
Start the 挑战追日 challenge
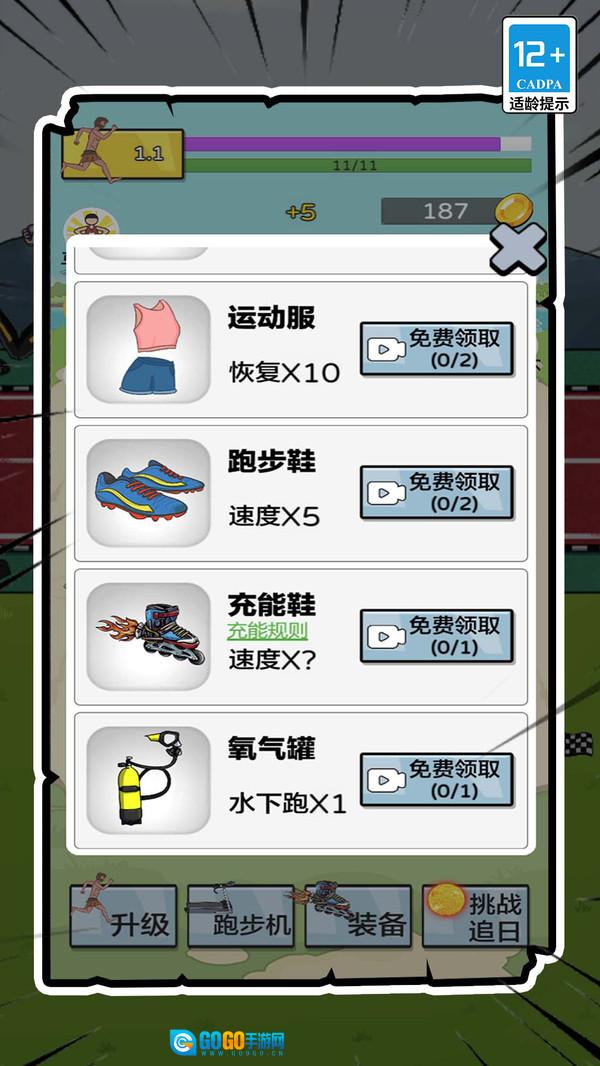point(476,917)
